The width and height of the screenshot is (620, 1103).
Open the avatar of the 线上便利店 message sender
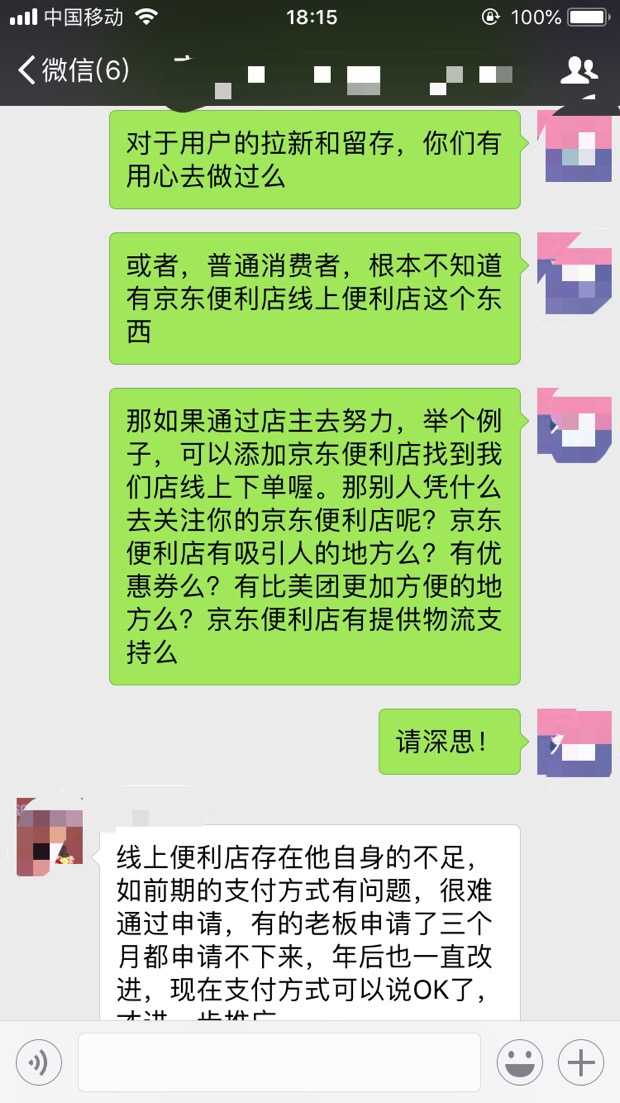point(50,837)
